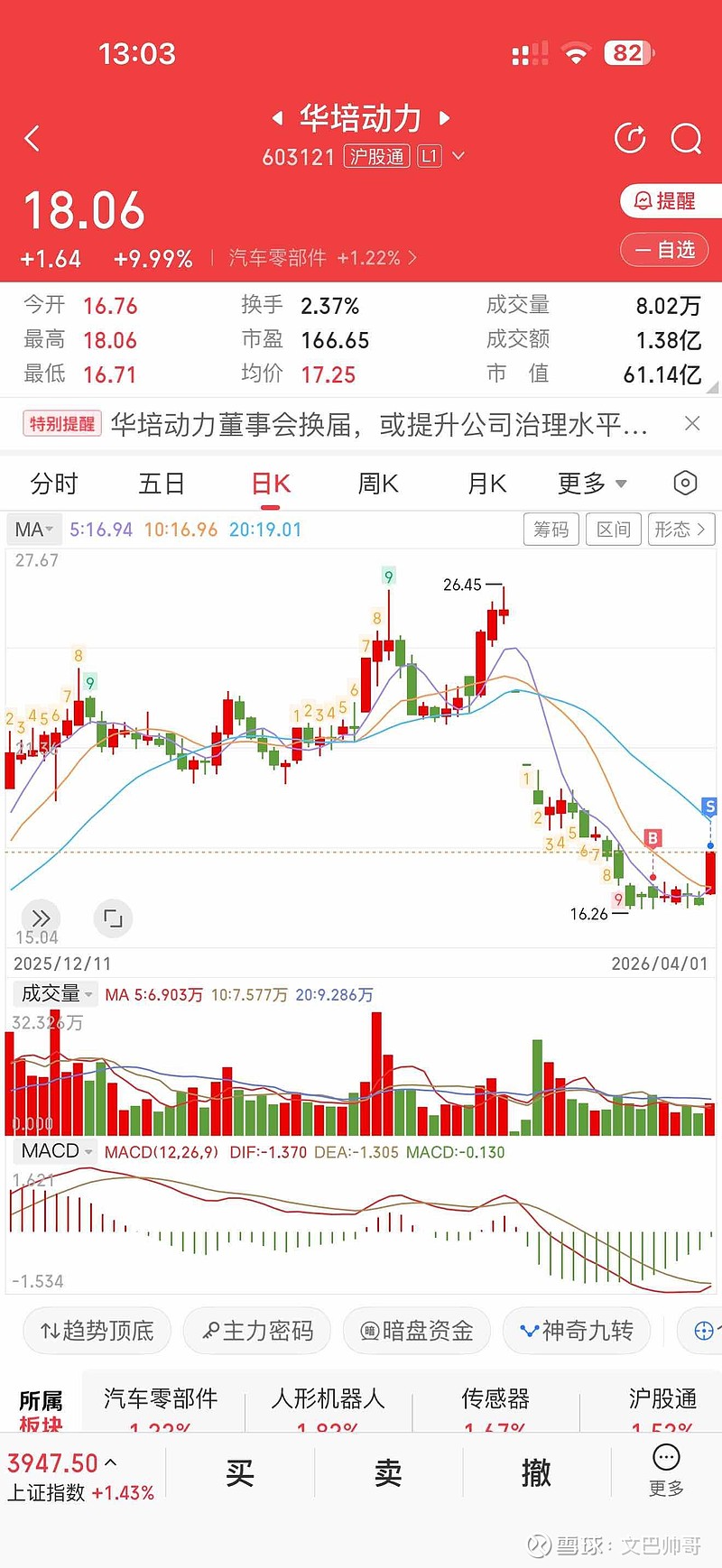Open the 筹码 chip distribution view
722x1568 pixels.
point(551,530)
